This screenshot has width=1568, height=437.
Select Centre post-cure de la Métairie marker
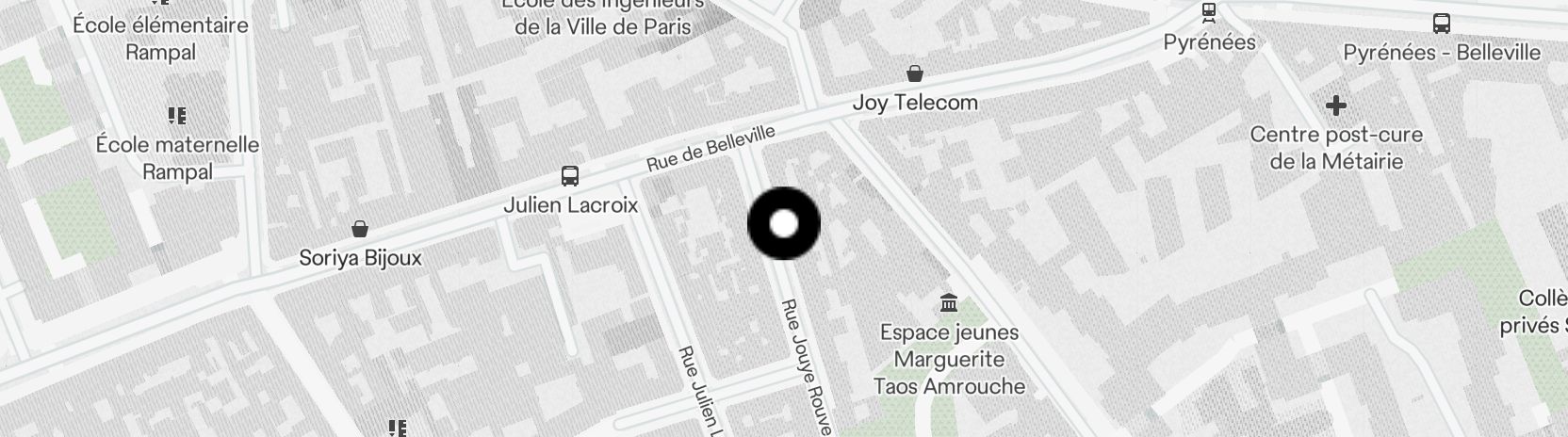click(x=1335, y=105)
